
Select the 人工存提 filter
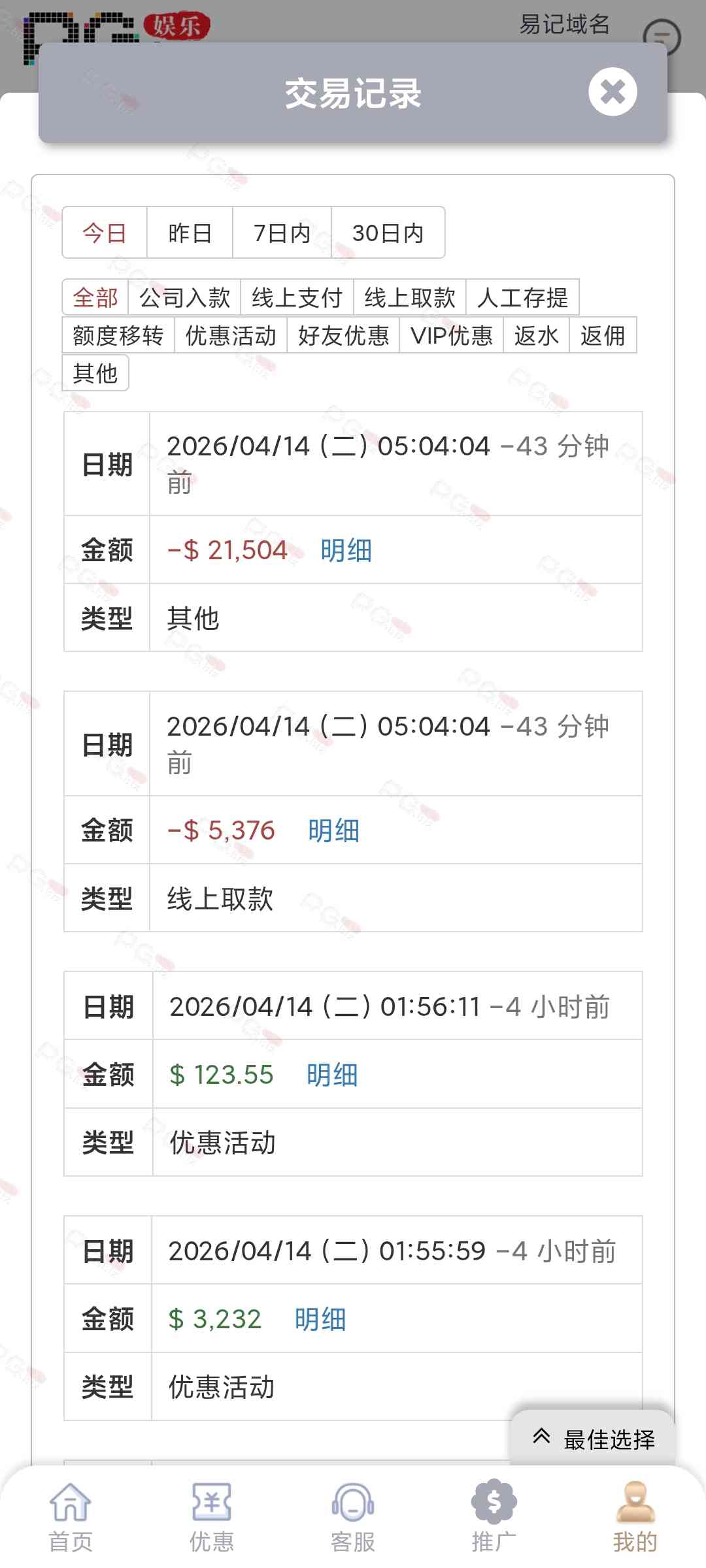pyautogui.click(x=522, y=298)
